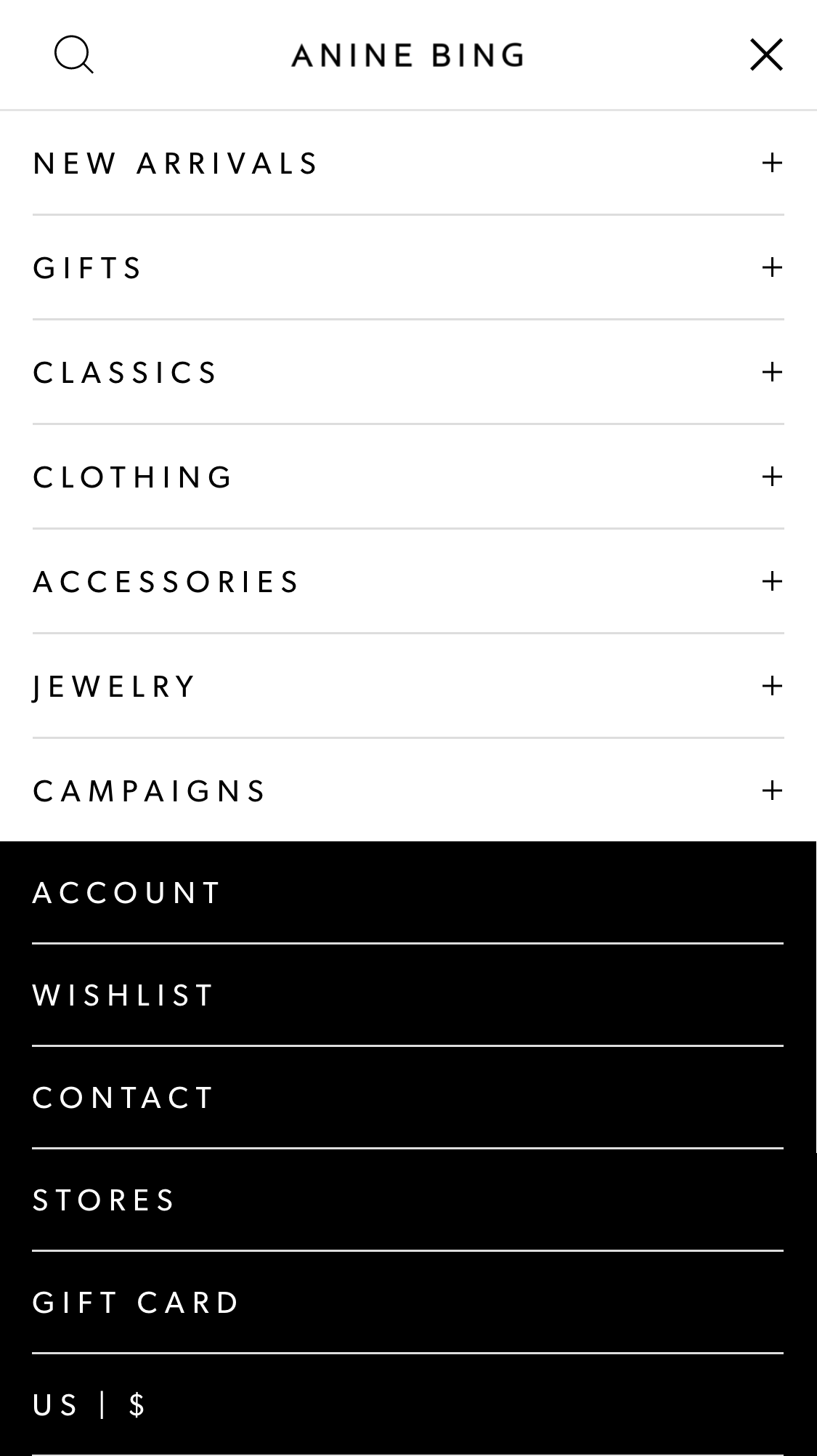Open the ACCOUNT page
The image size is (817, 1456).
[126, 892]
